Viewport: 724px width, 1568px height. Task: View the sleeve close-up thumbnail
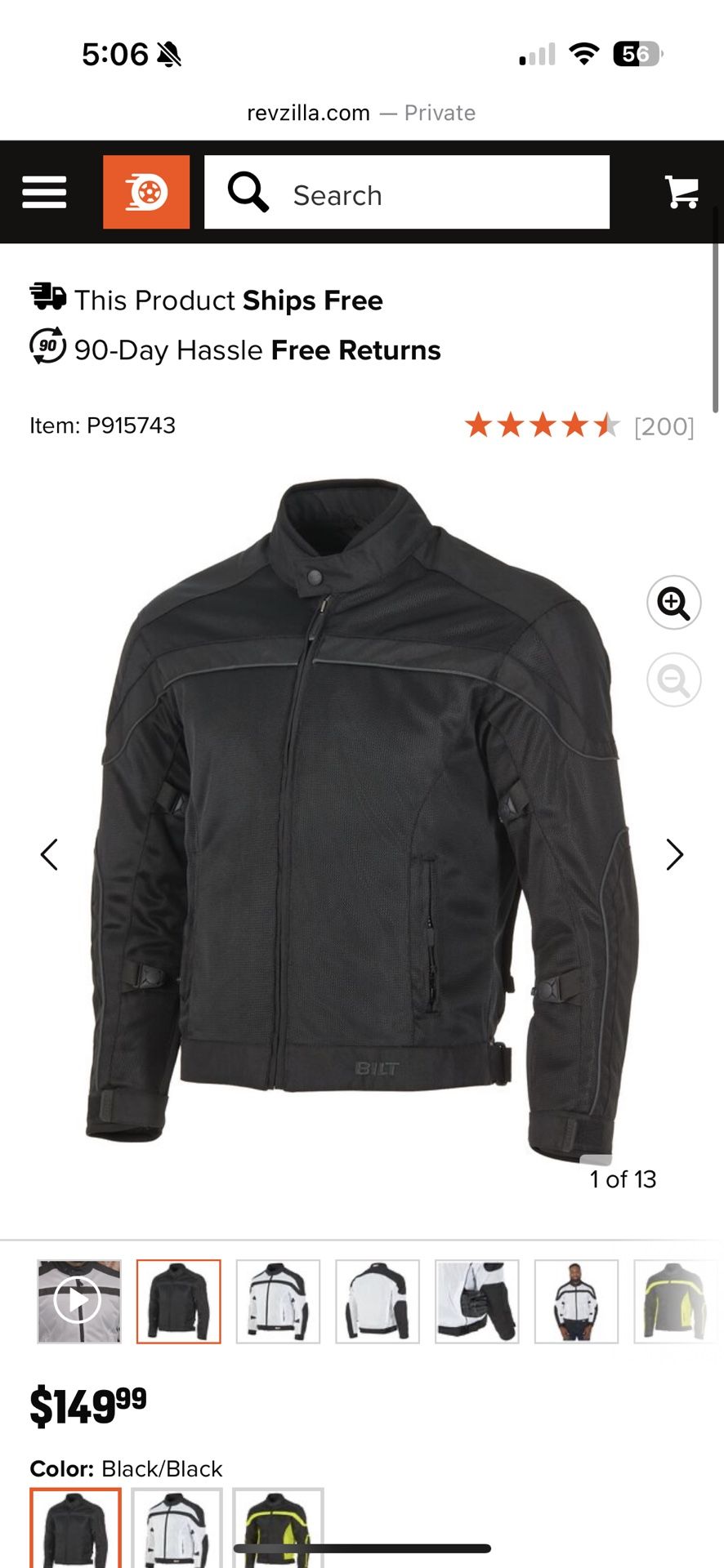pos(476,1301)
